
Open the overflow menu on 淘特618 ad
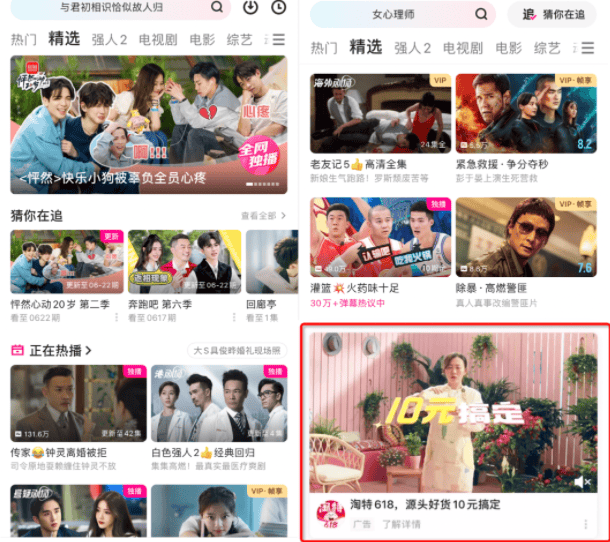(x=586, y=523)
